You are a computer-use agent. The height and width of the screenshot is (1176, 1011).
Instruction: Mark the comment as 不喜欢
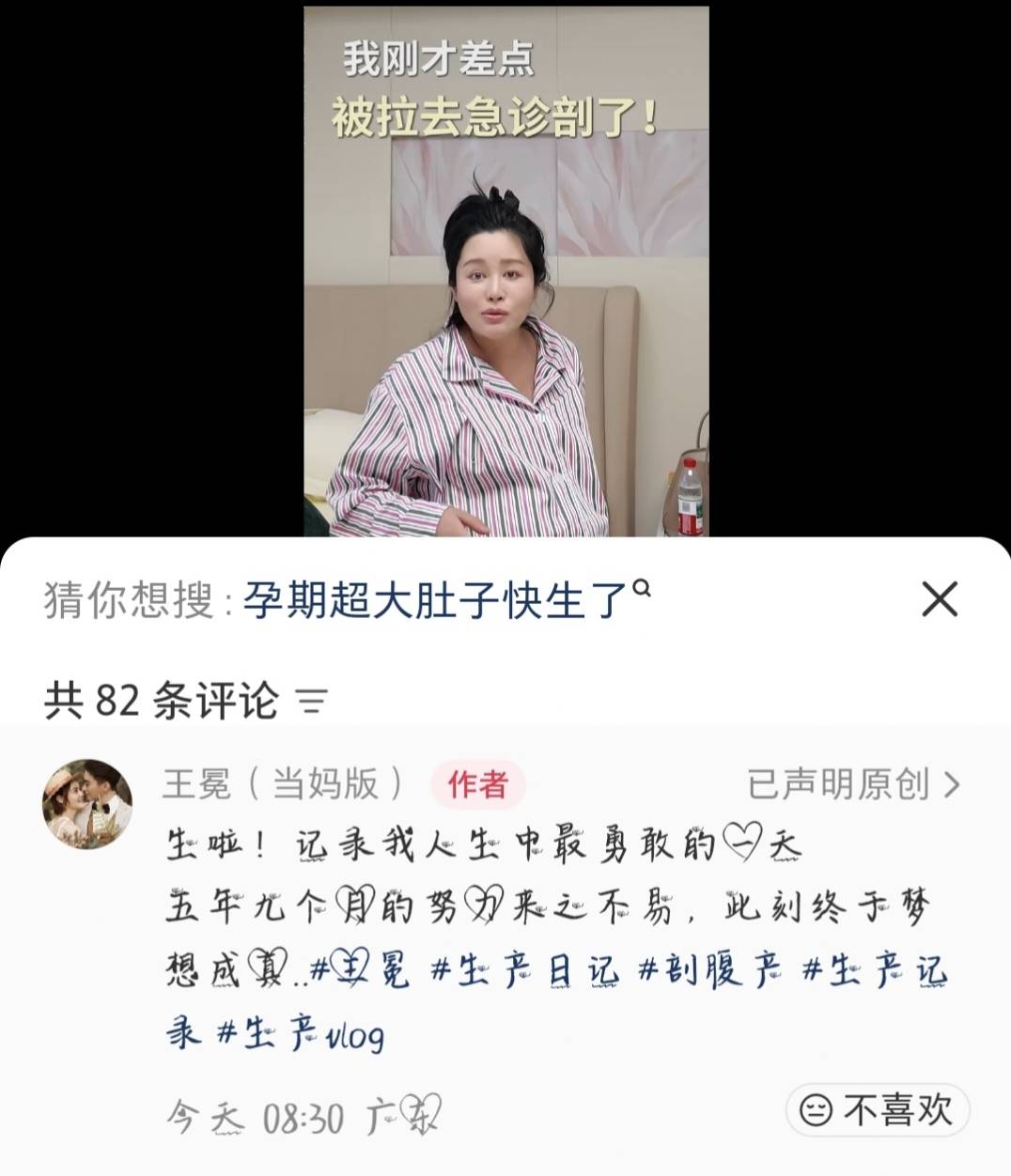pyautogui.click(x=877, y=1110)
